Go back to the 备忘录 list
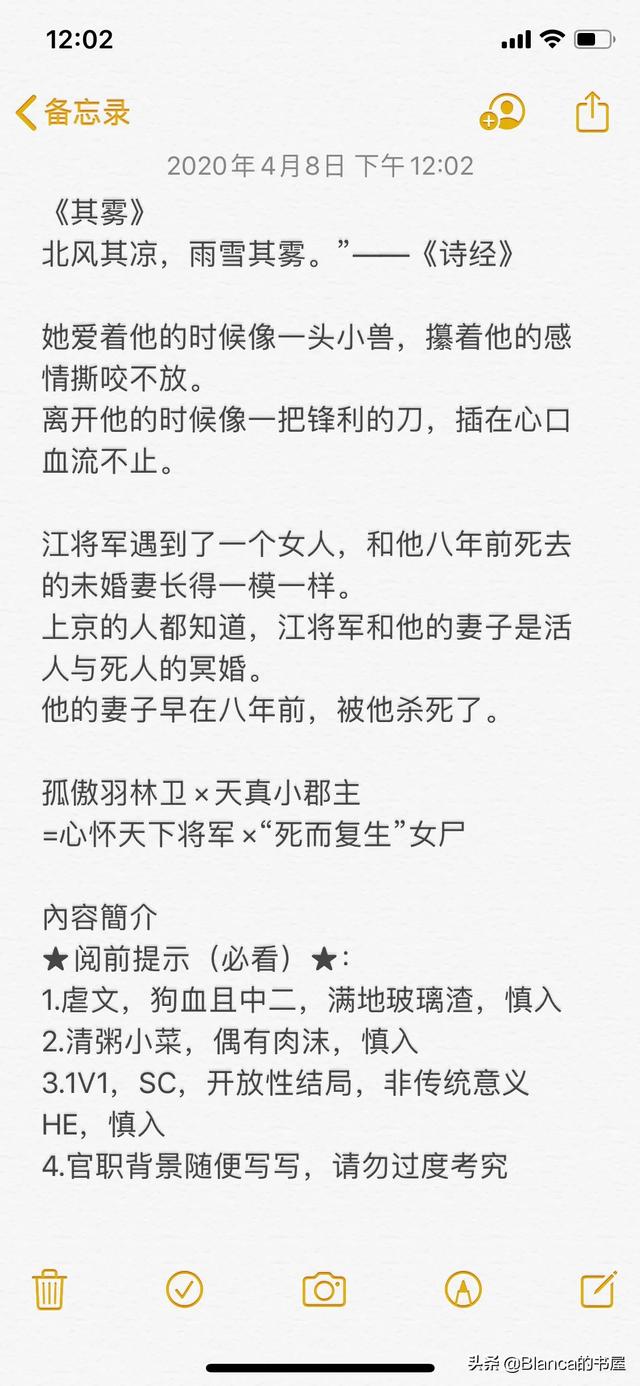This screenshot has width=640, height=1386. coord(73,113)
